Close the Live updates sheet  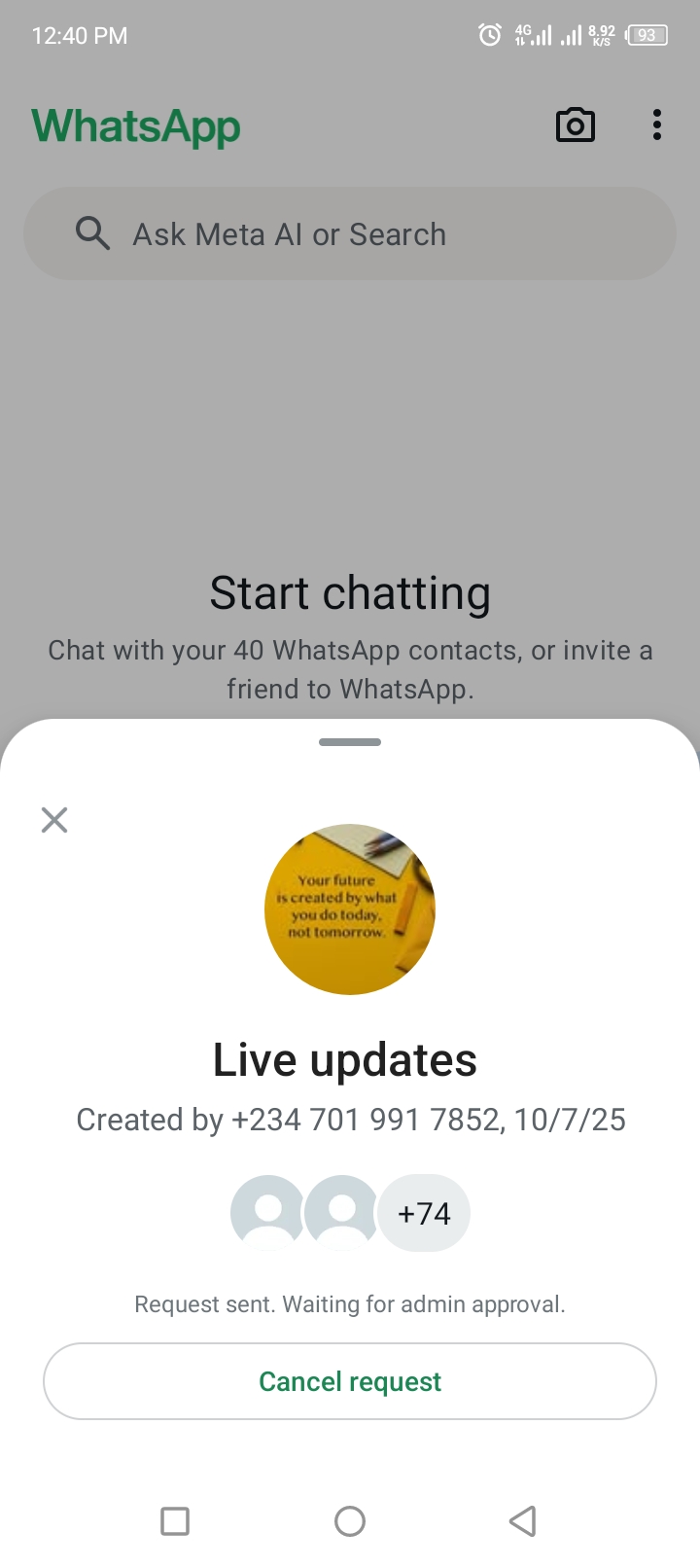point(54,820)
